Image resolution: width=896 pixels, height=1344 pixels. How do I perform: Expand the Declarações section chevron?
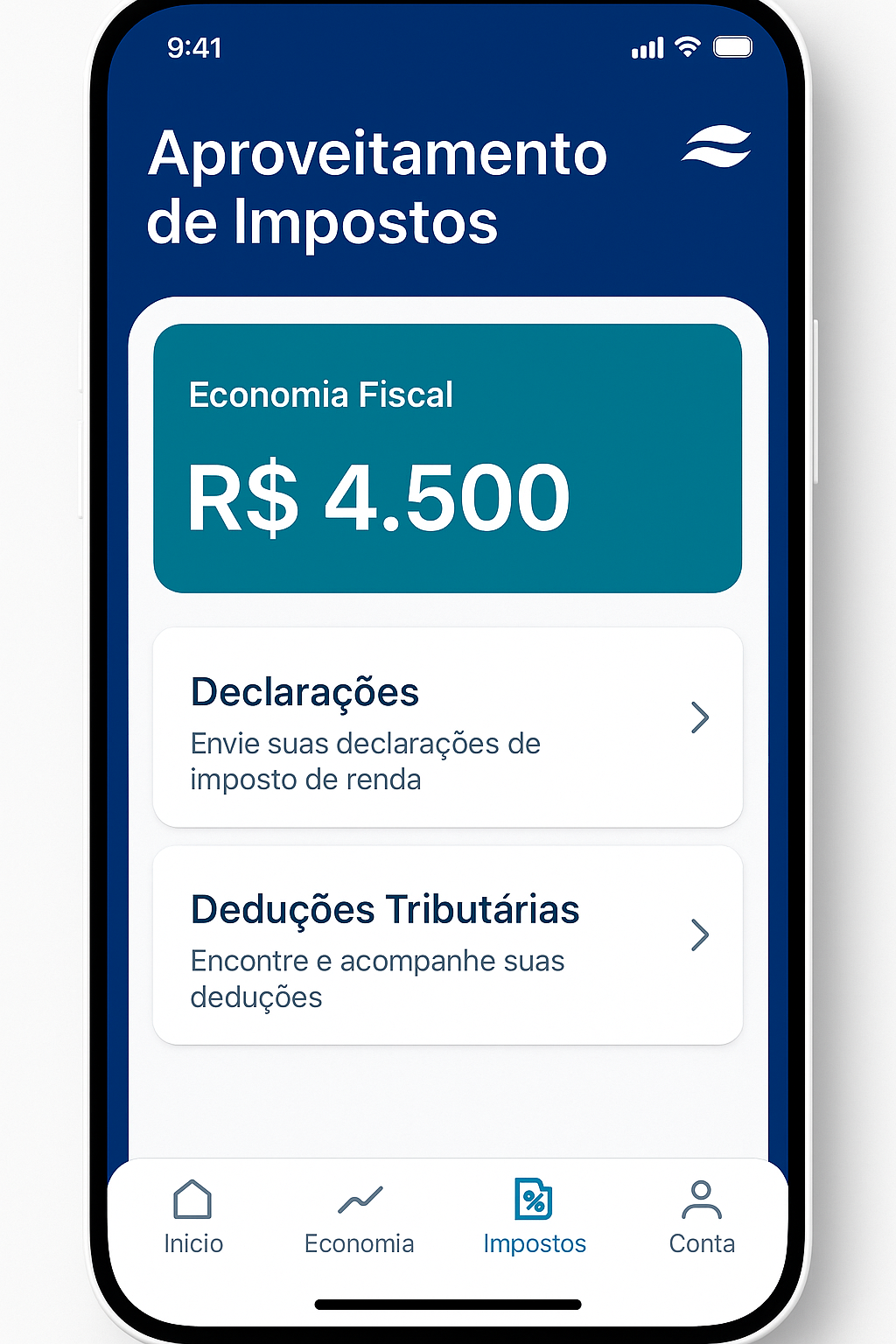pos(700,718)
